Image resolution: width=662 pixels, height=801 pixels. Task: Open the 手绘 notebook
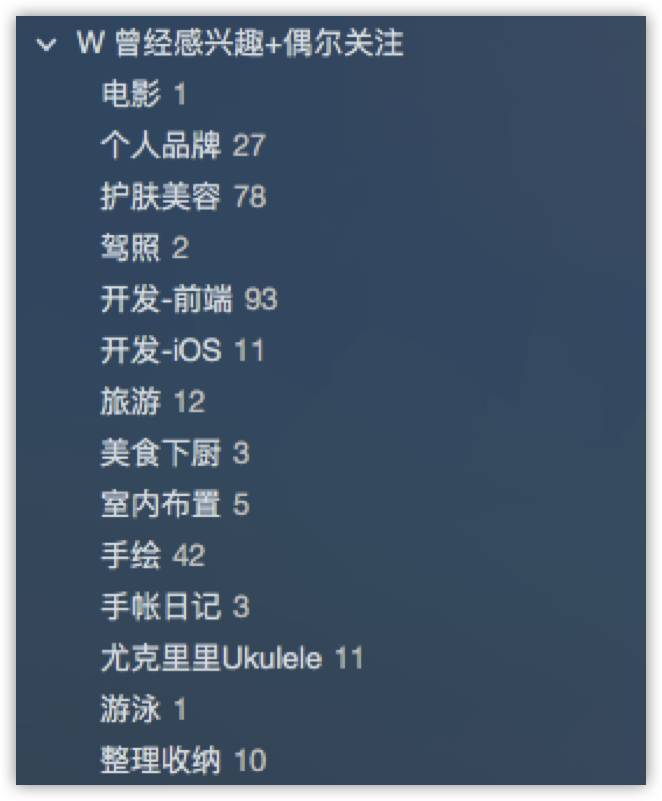131,556
